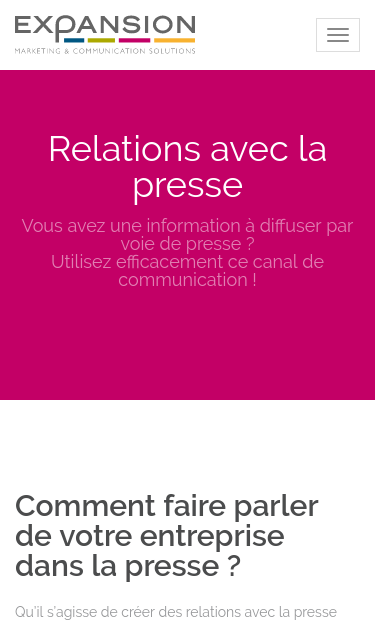Open the hamburger navigation menu
The height and width of the screenshot is (627, 375).
tap(338, 35)
